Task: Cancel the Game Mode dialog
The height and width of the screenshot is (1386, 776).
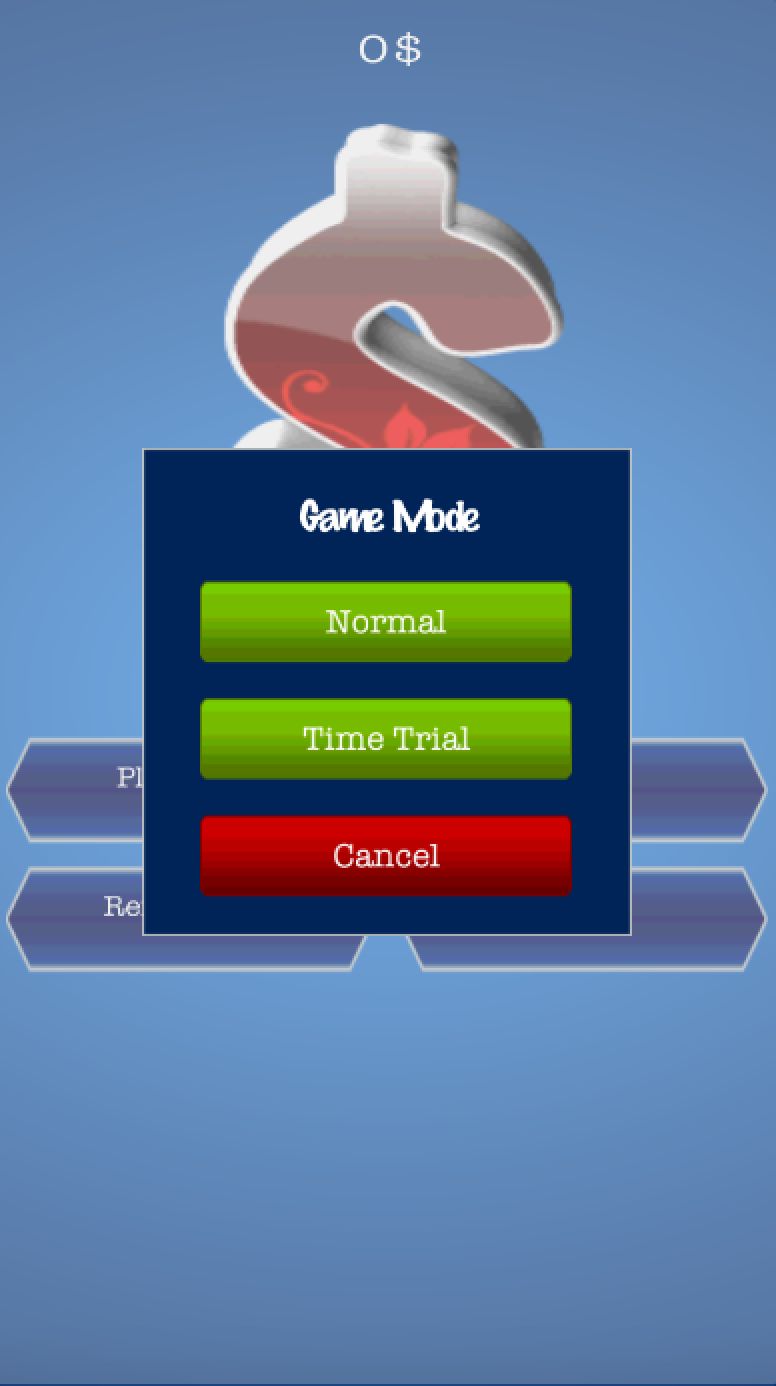Action: point(386,856)
